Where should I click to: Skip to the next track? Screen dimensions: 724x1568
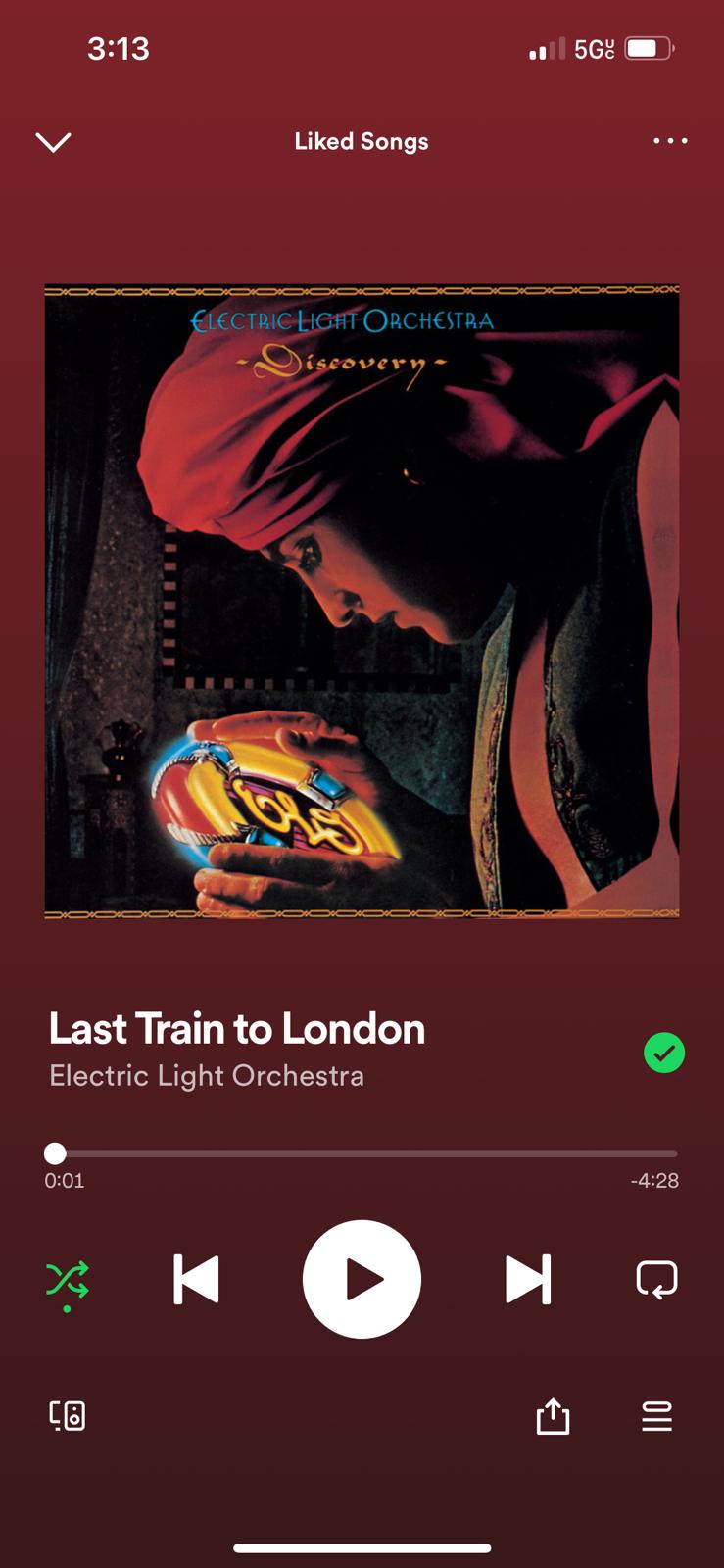pos(528,1279)
